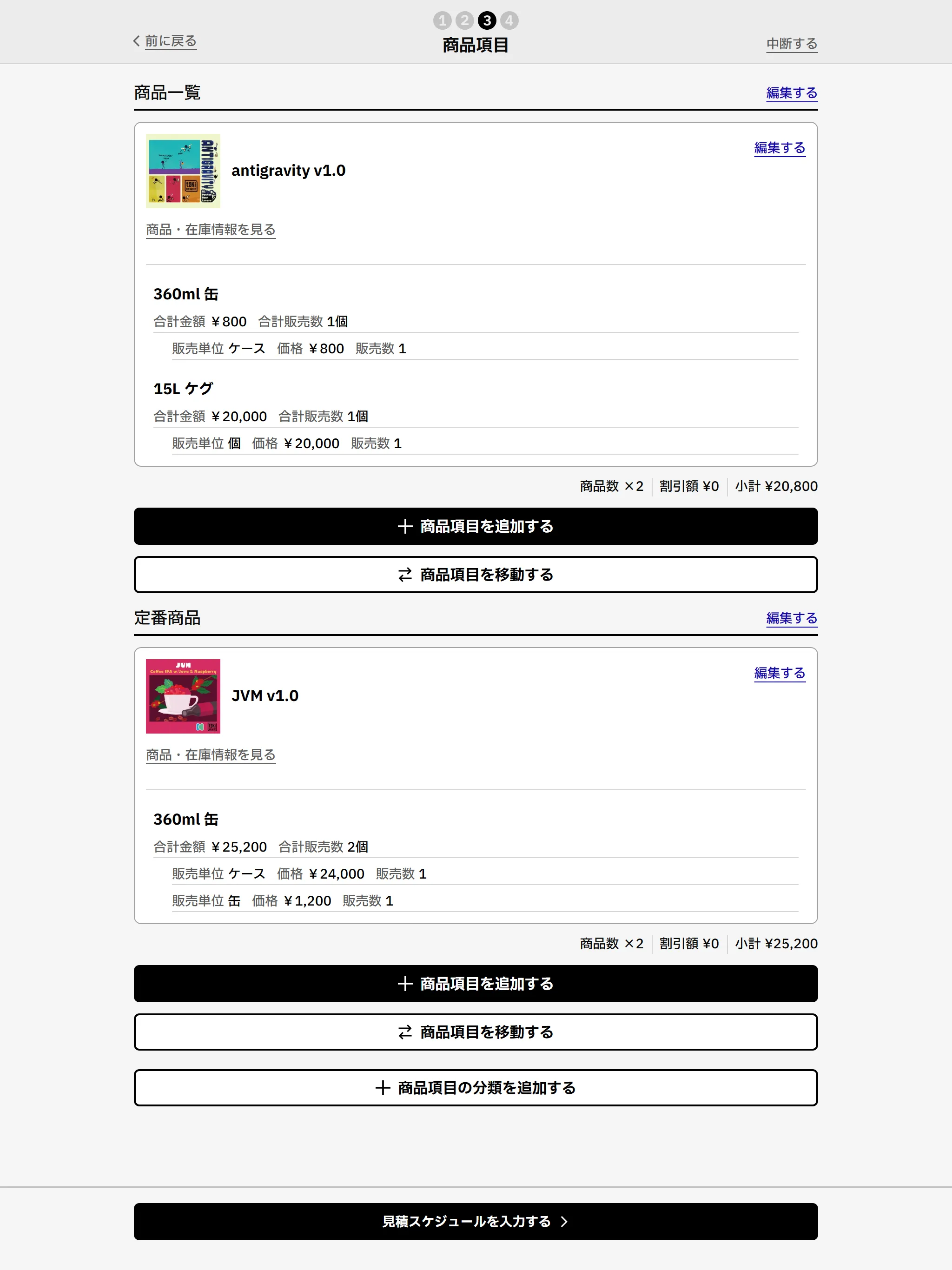Move product items in 定番商品
The image size is (952, 1270).
pyautogui.click(x=476, y=1032)
